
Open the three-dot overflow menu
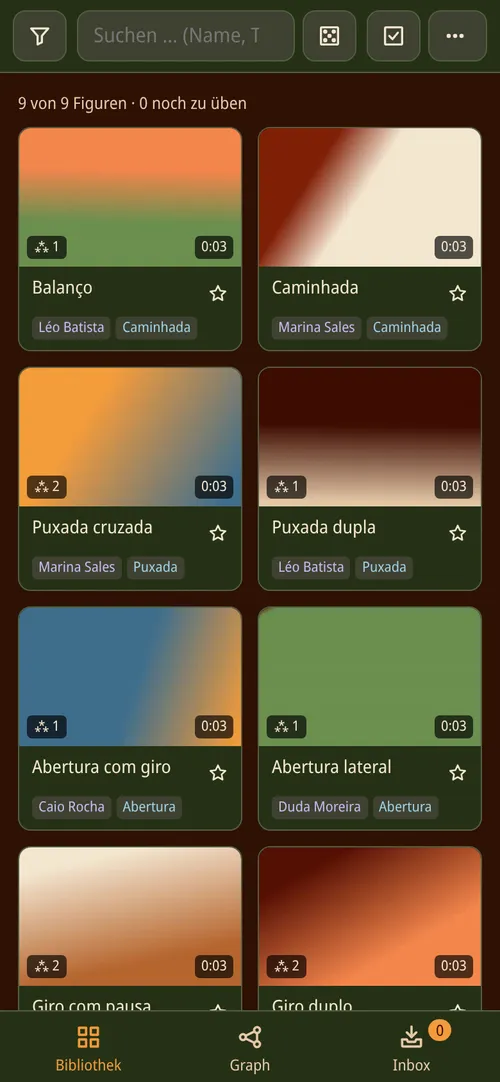pyautogui.click(x=457, y=36)
